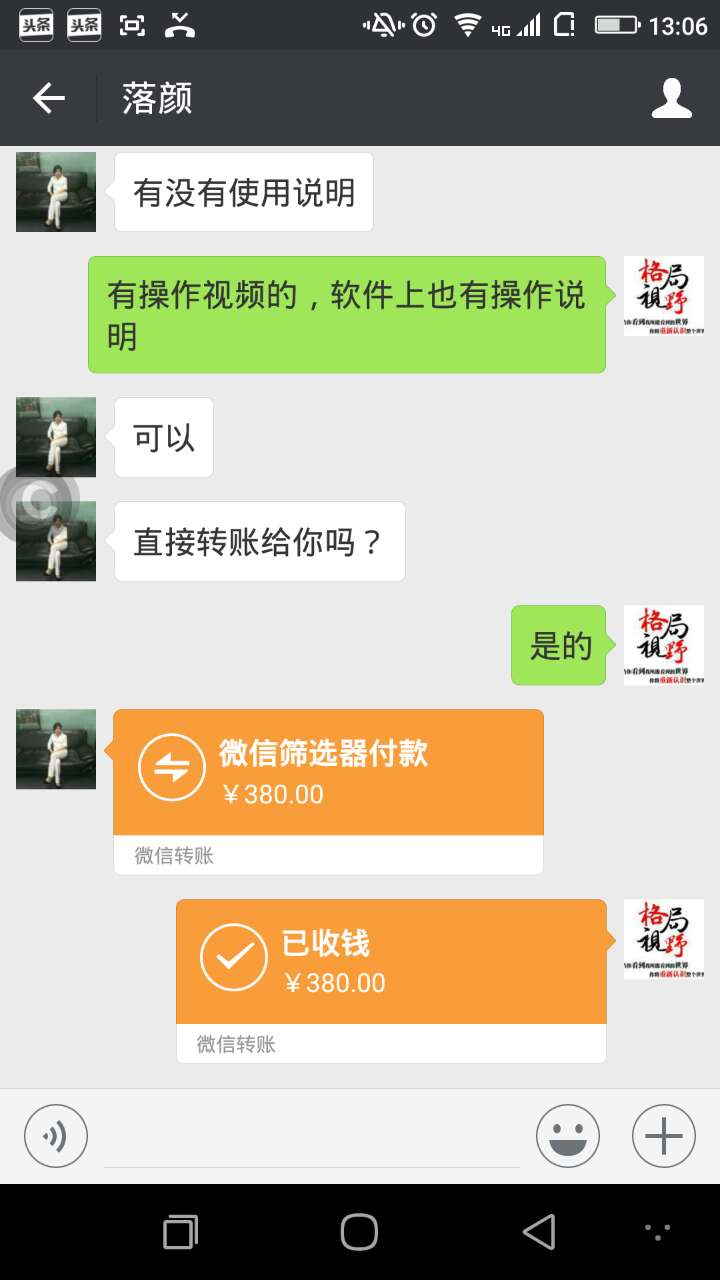This screenshot has width=720, height=1280.
Task: Tap the floating assistive touch button
Action: (x=38, y=500)
